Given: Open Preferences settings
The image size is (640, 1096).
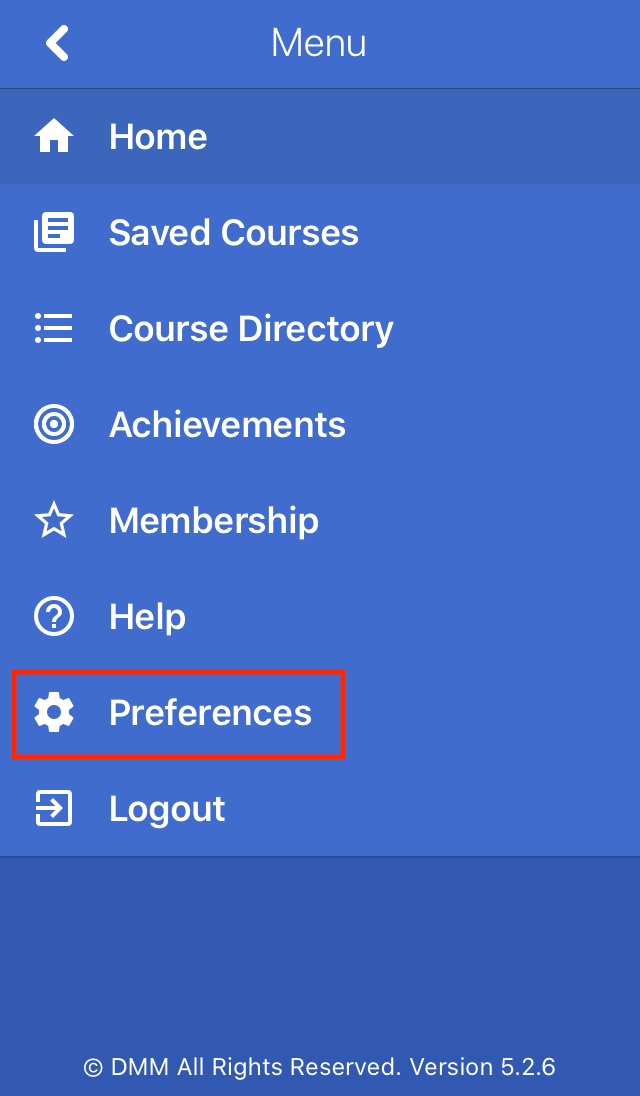Looking at the screenshot, I should 320,713.
